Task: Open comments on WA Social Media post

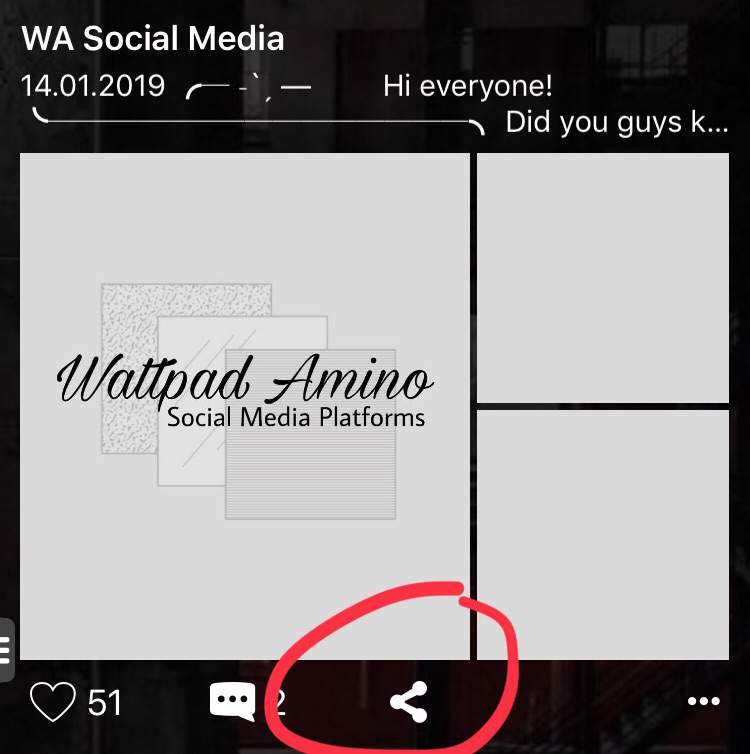Action: [x=232, y=702]
